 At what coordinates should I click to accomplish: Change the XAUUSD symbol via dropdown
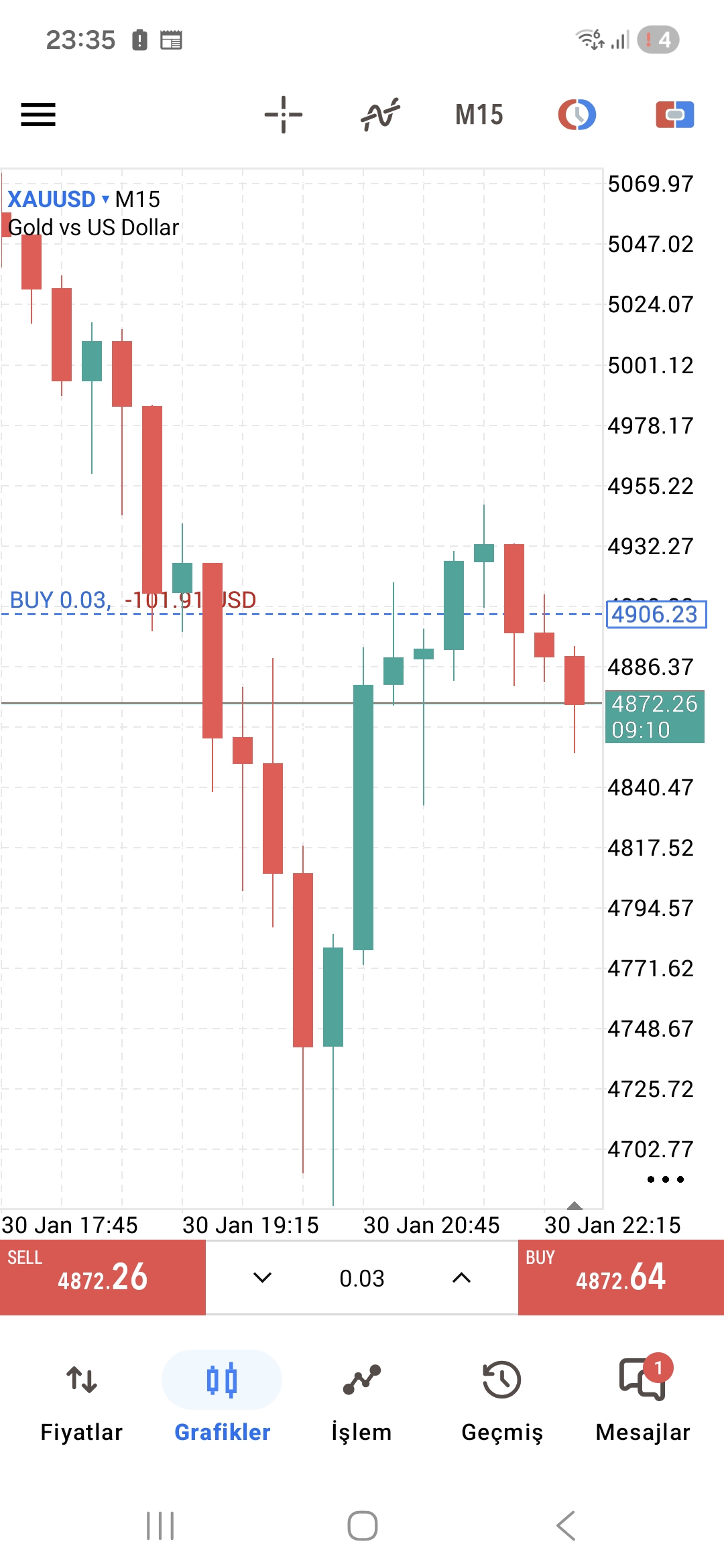[58, 199]
